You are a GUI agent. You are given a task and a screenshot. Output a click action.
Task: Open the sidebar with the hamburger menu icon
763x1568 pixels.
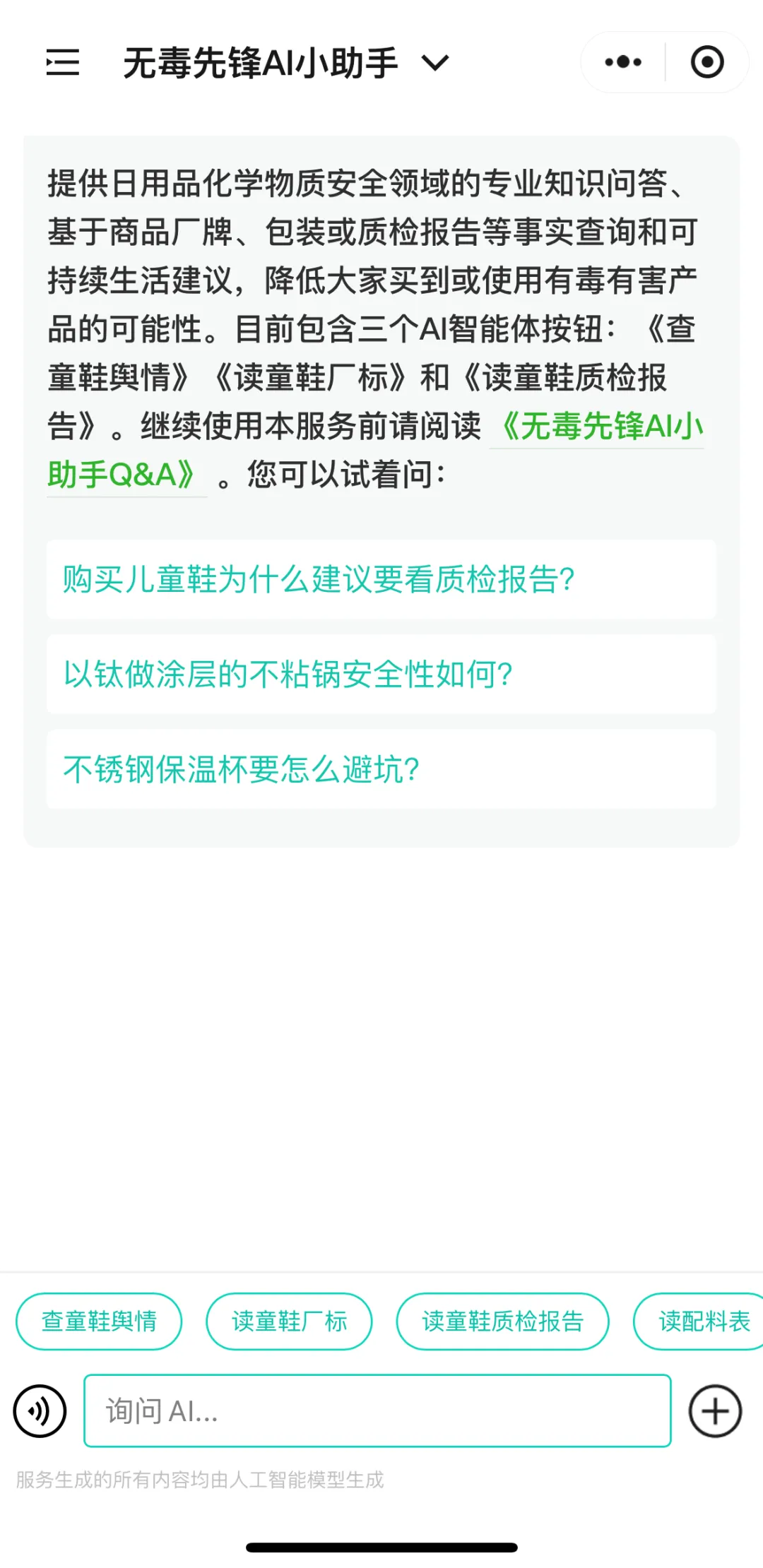coord(61,63)
